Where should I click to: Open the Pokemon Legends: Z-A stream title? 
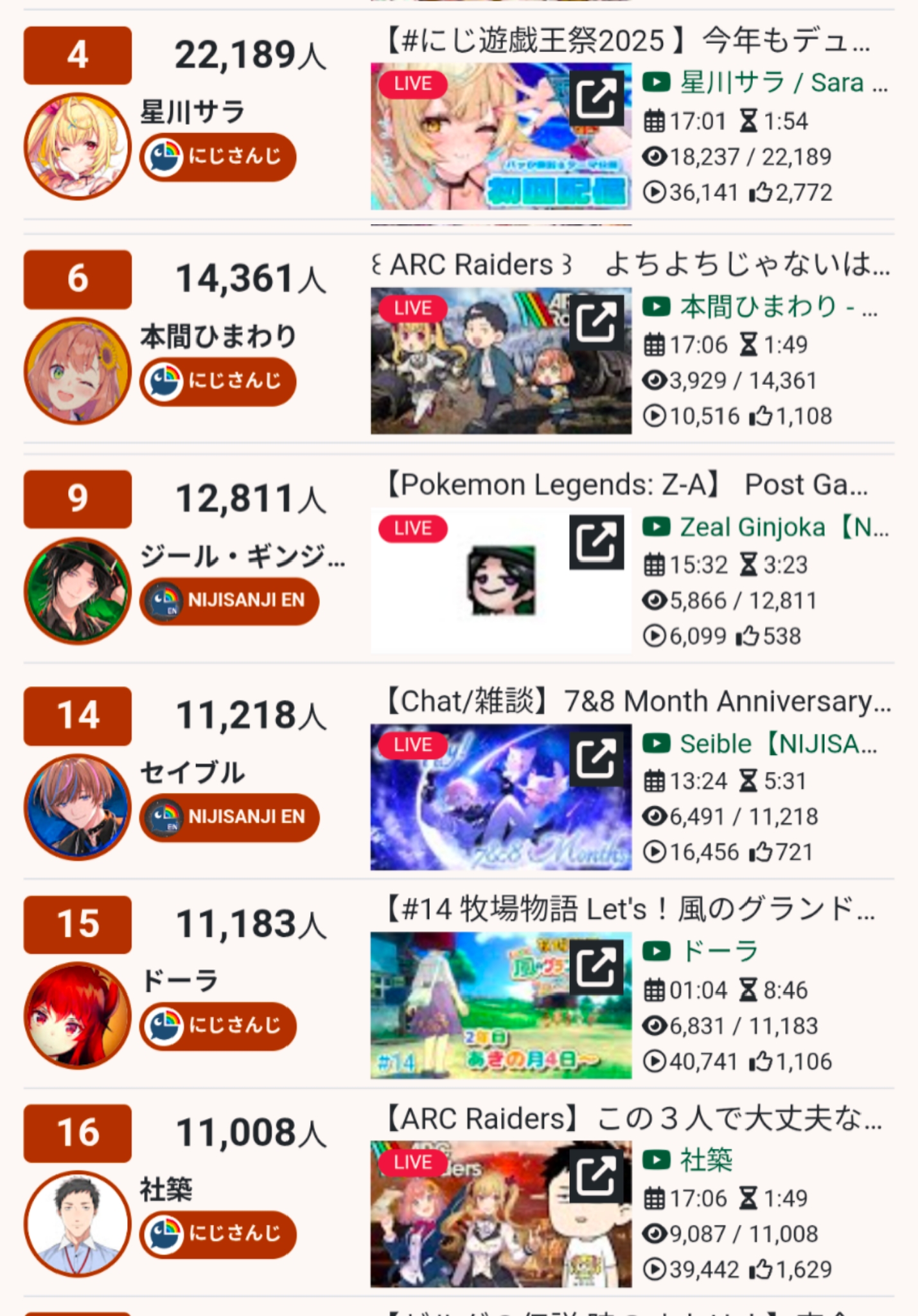click(x=626, y=485)
